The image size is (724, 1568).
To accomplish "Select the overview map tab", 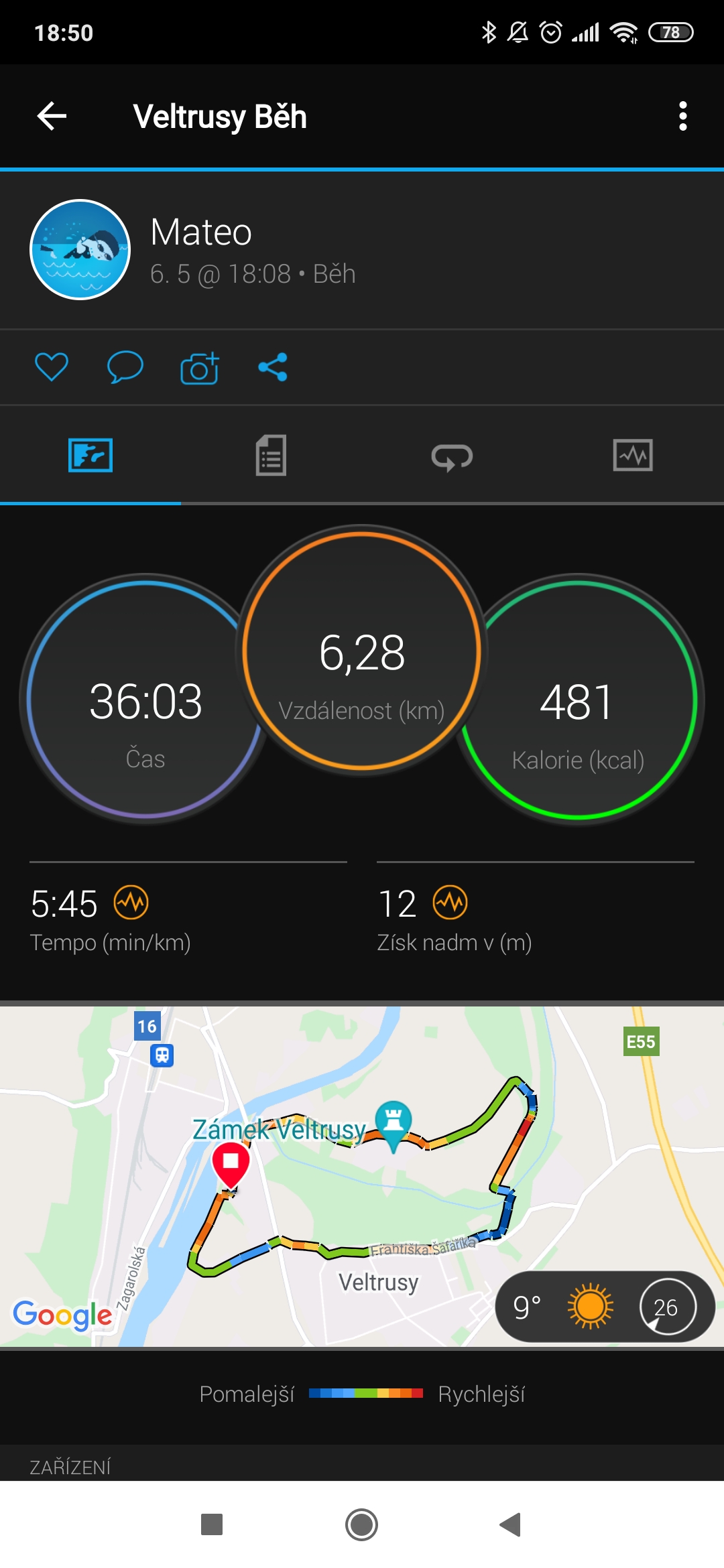I will pos(90,456).
